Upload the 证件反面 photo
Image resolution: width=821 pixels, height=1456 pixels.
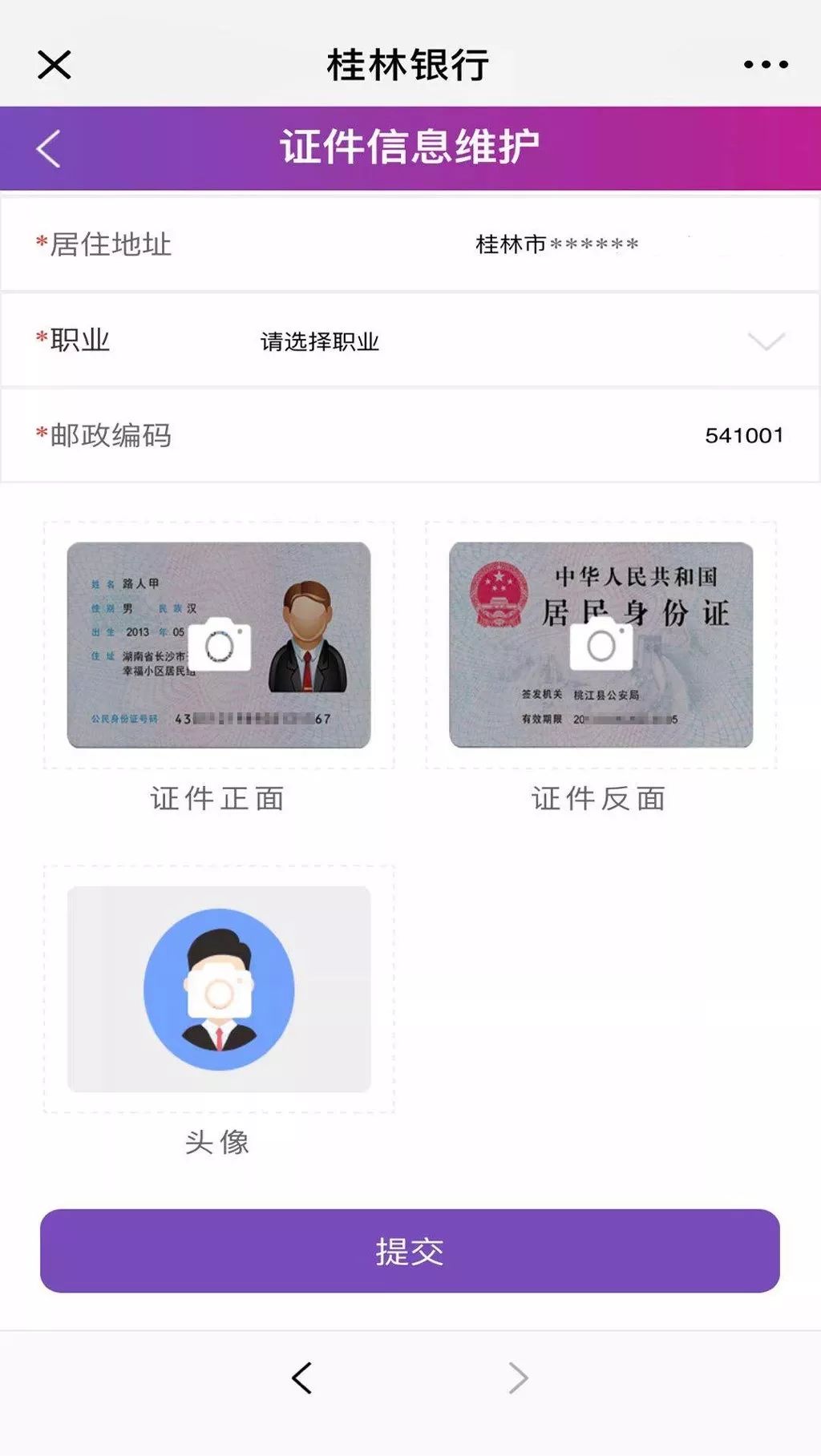pyautogui.click(x=601, y=645)
